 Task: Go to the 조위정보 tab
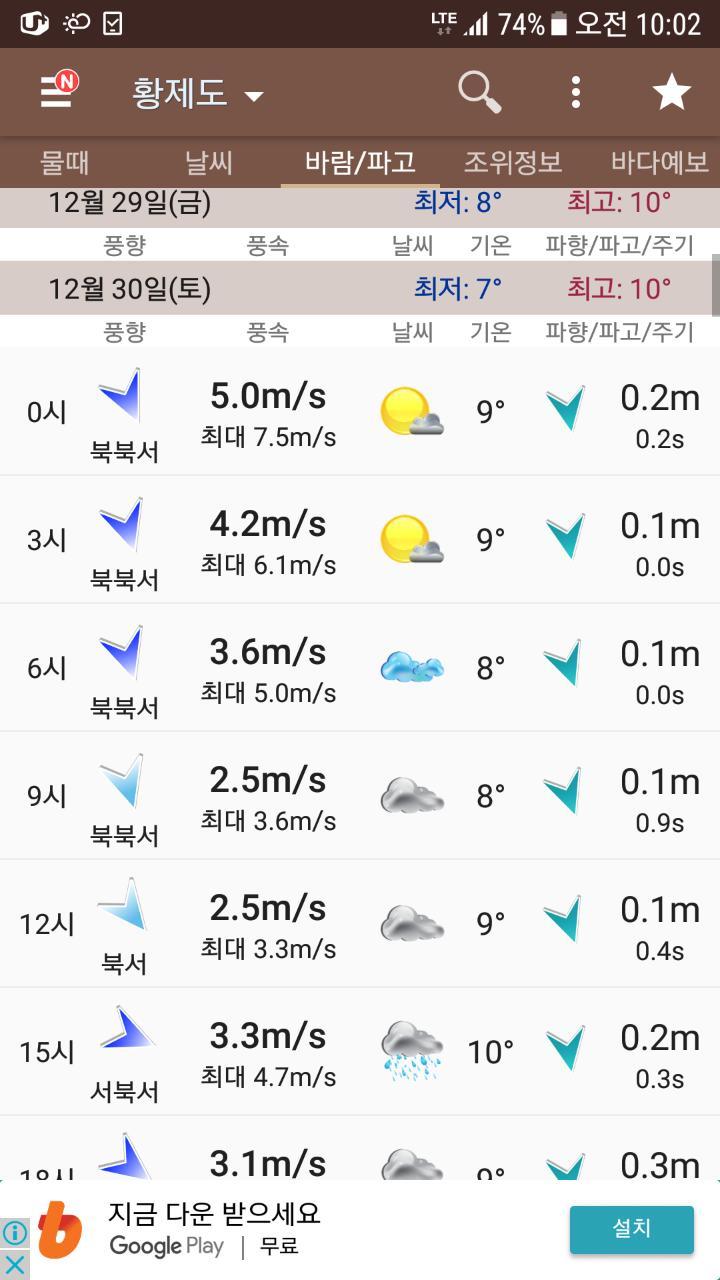512,162
